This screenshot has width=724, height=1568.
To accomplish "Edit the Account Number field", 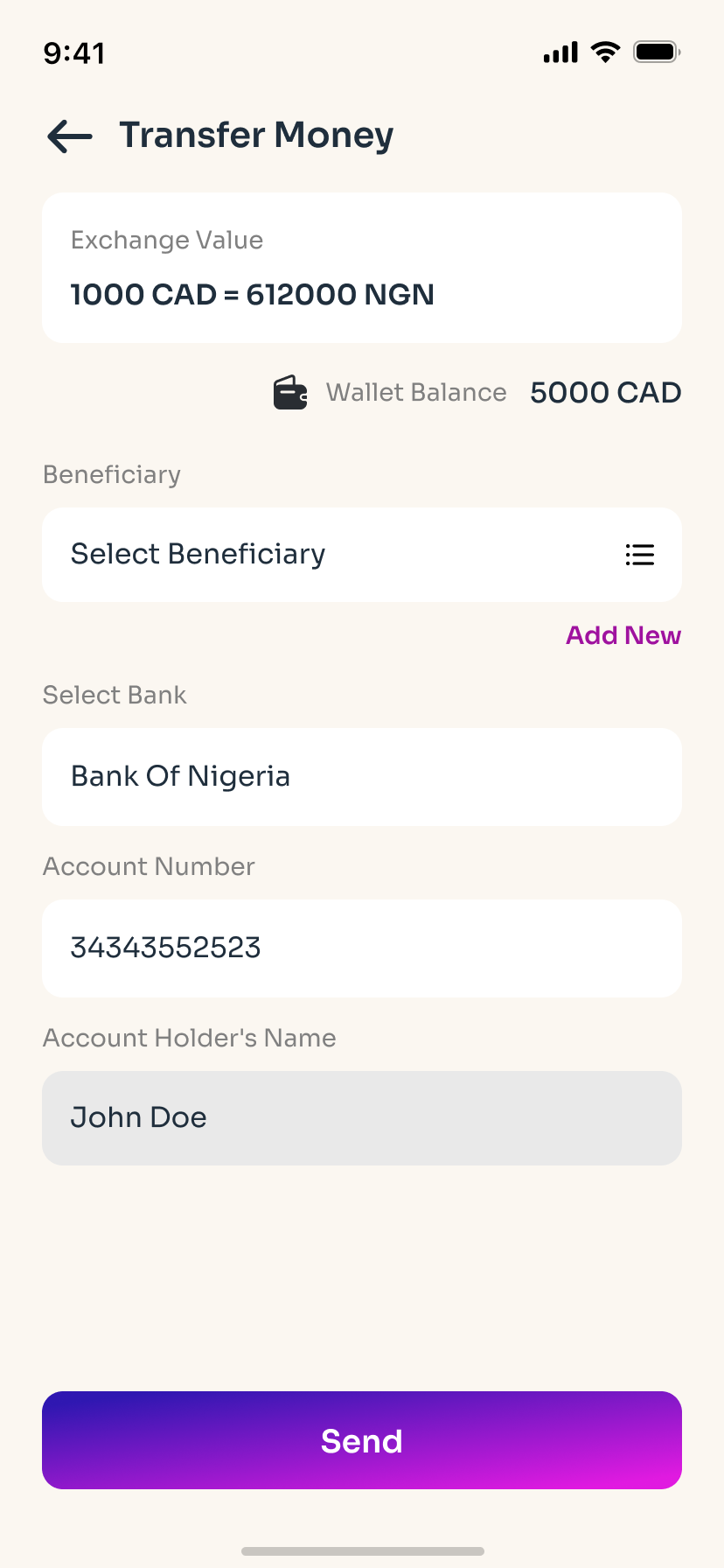I will 362,948.
